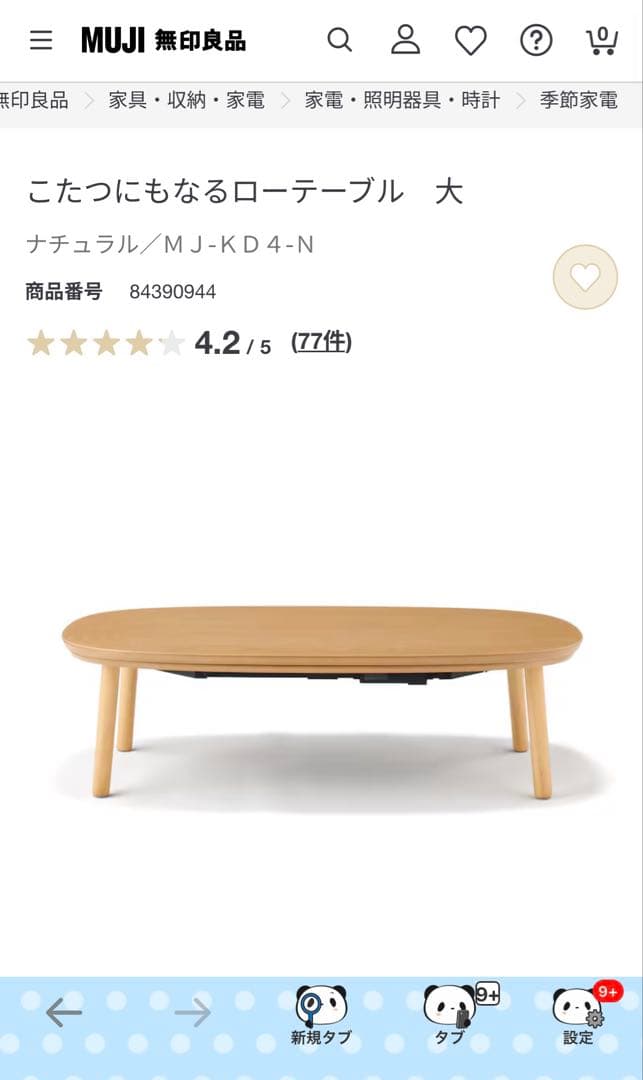
Task: Open the shopping cart
Action: 601,40
